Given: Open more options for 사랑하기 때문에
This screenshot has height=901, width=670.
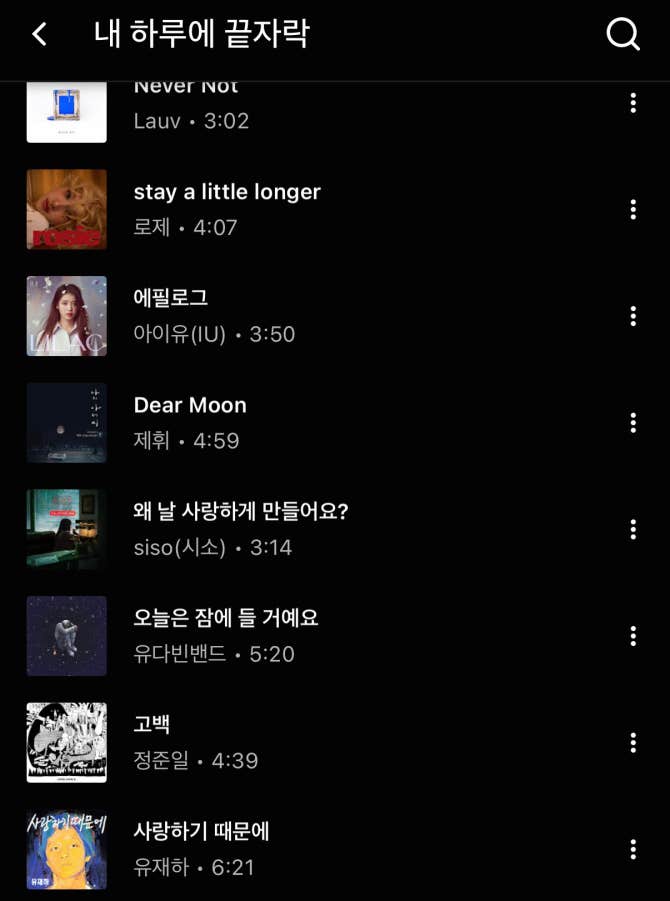Looking at the screenshot, I should tap(633, 849).
